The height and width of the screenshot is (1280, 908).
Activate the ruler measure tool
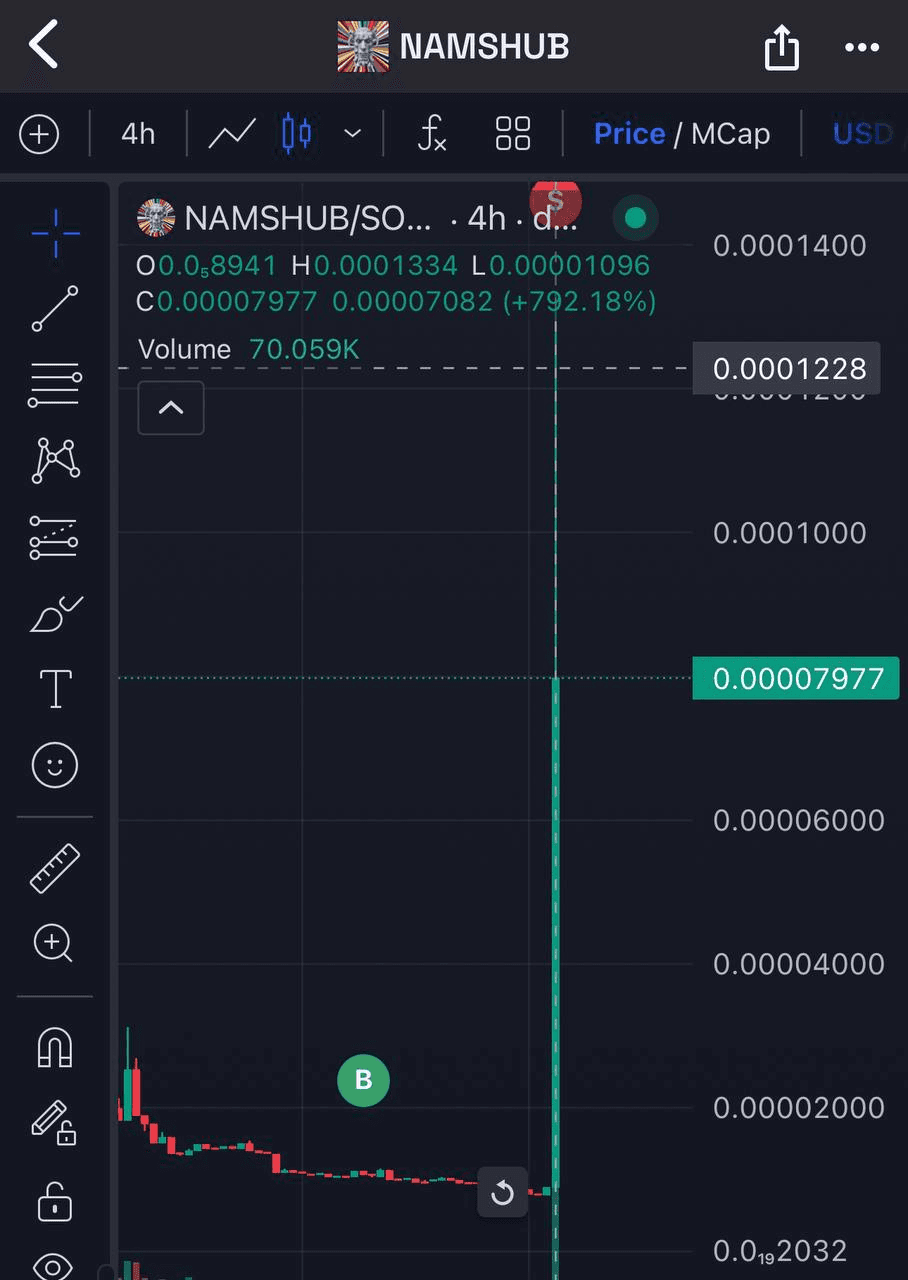click(x=55, y=868)
